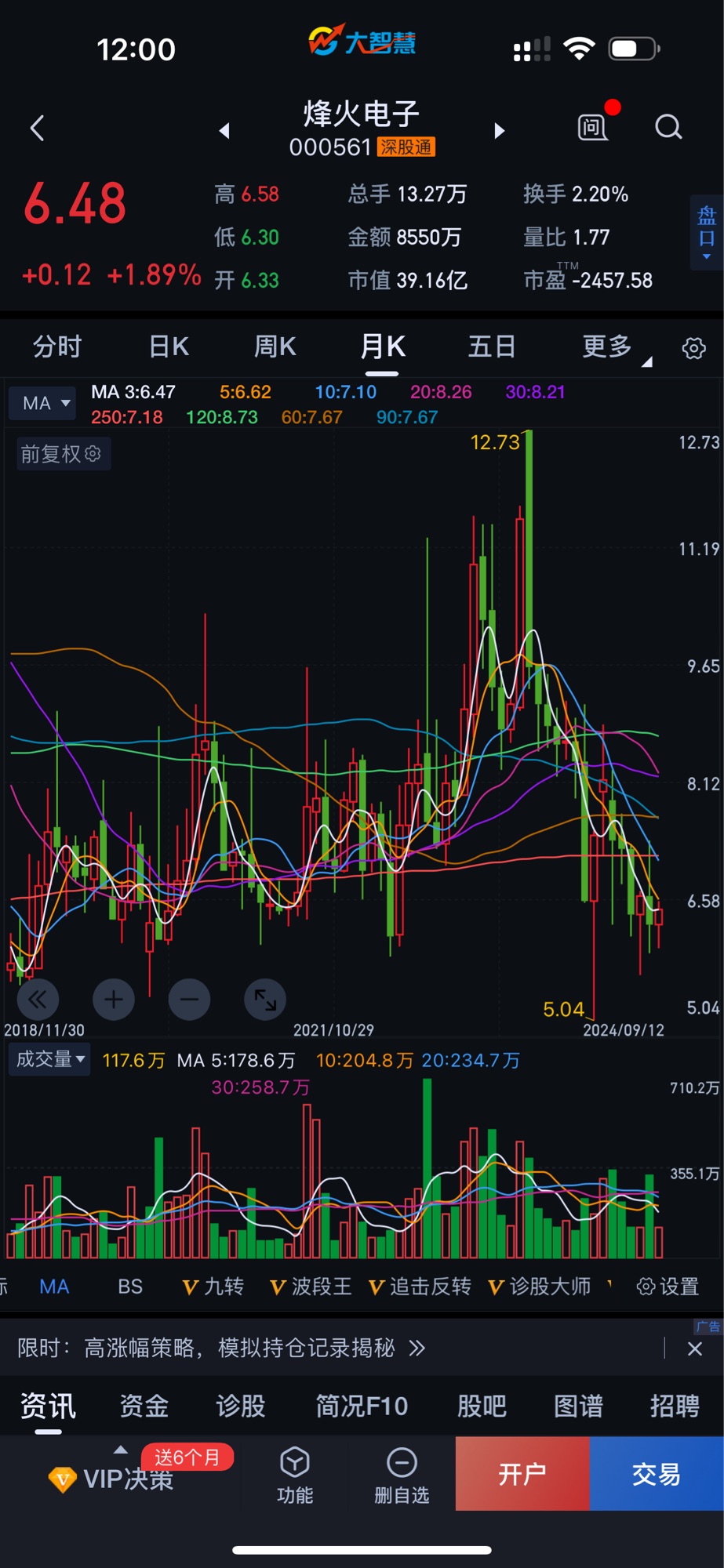
Task: Tap the blue 交易 button
Action: 656,1474
